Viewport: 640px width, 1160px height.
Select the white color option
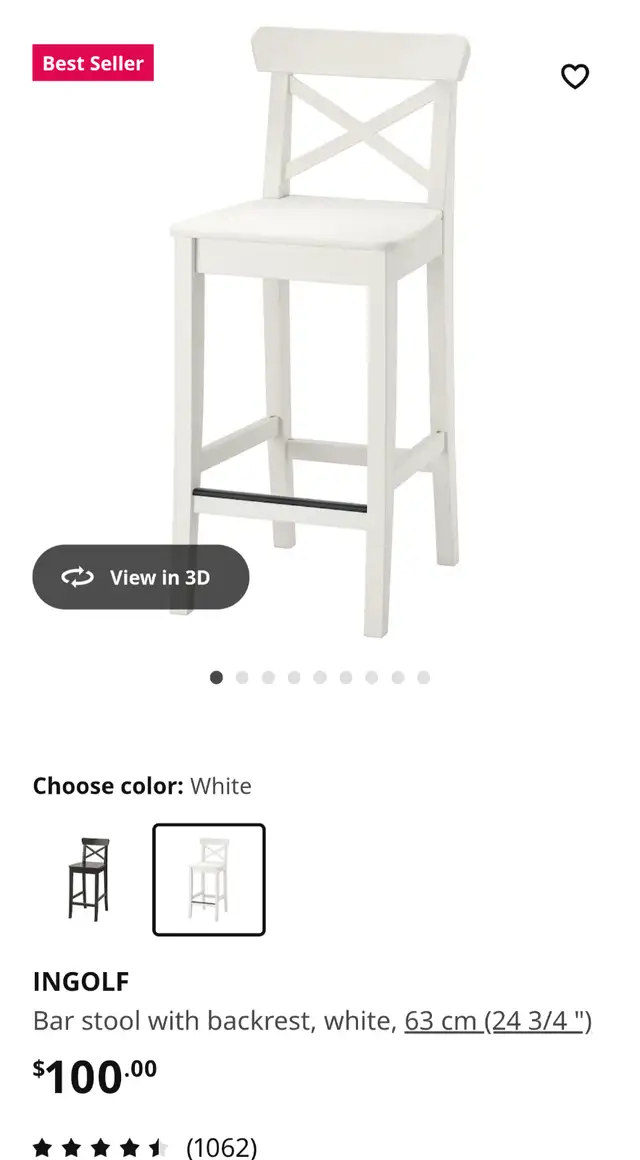click(209, 880)
